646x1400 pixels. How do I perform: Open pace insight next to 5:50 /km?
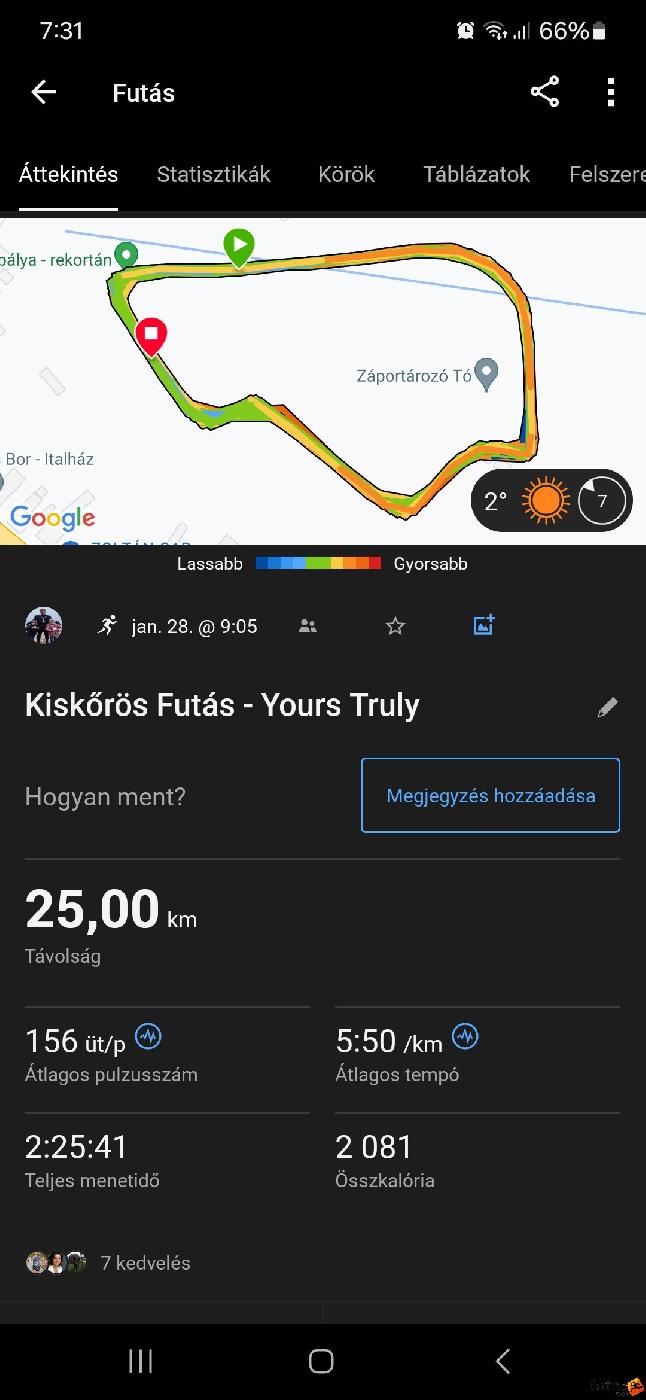465,1036
